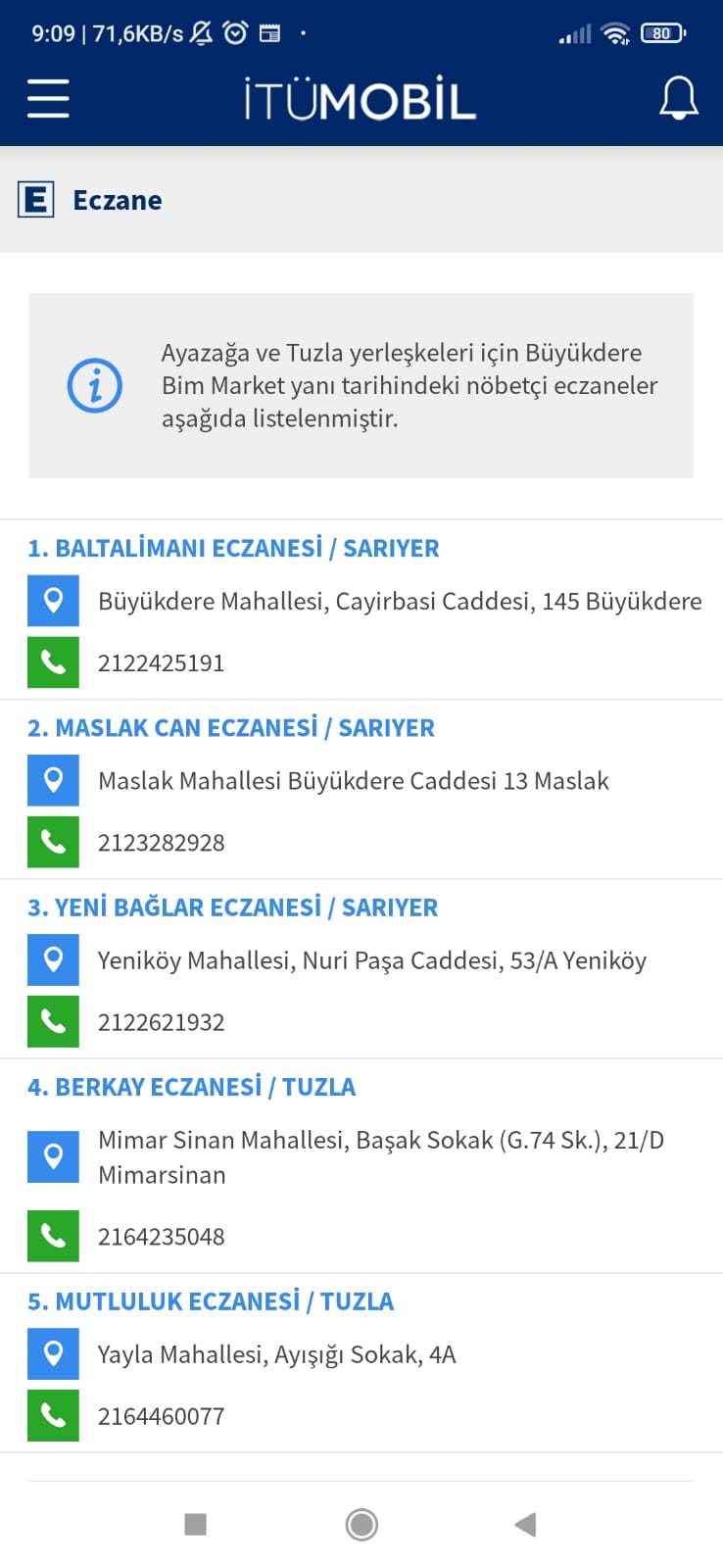This screenshot has width=723, height=1568.
Task: Call Baltalimanı Eczanesi phone number
Action: [x=53, y=662]
